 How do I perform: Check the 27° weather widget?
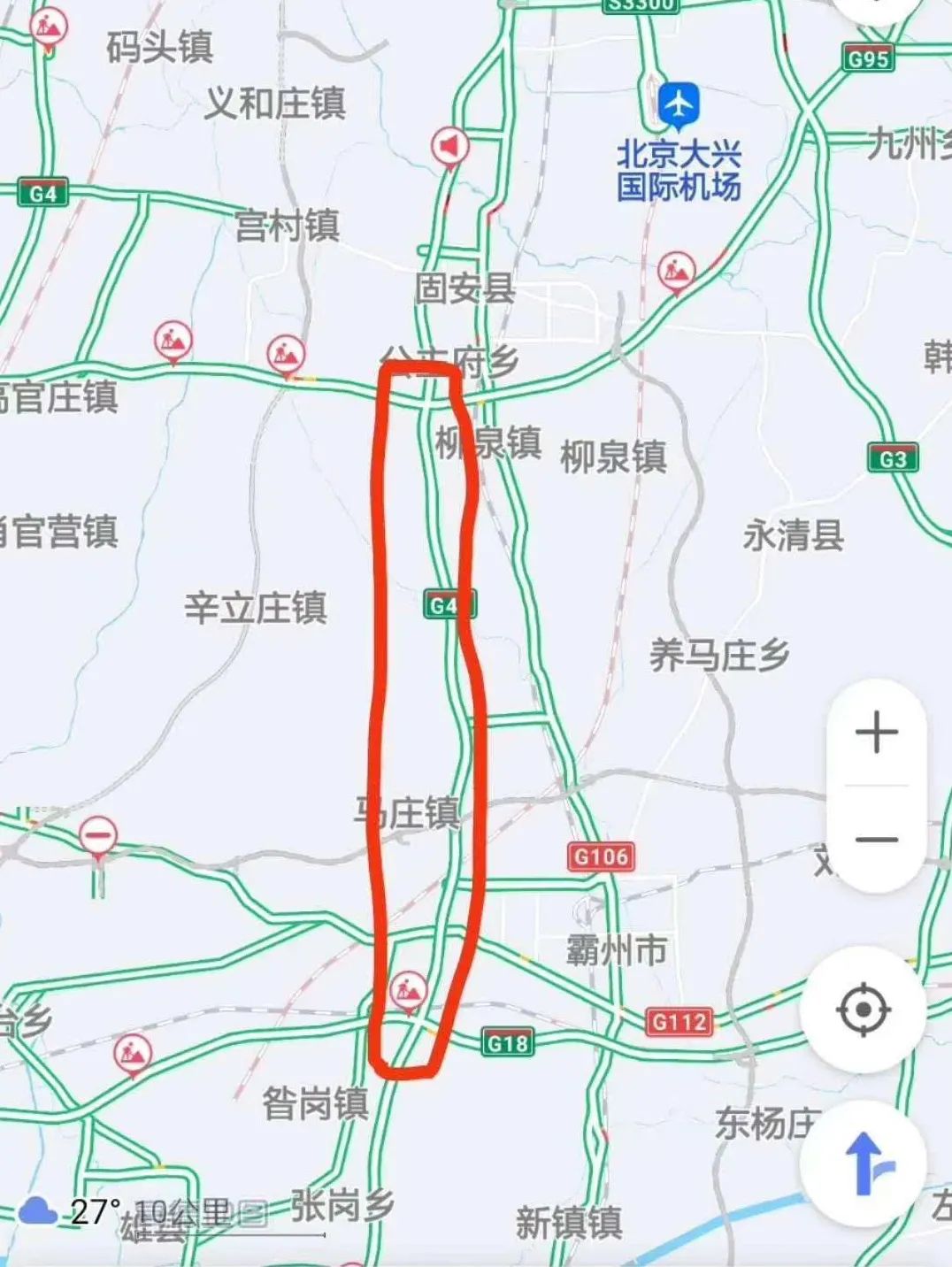click(69, 1210)
